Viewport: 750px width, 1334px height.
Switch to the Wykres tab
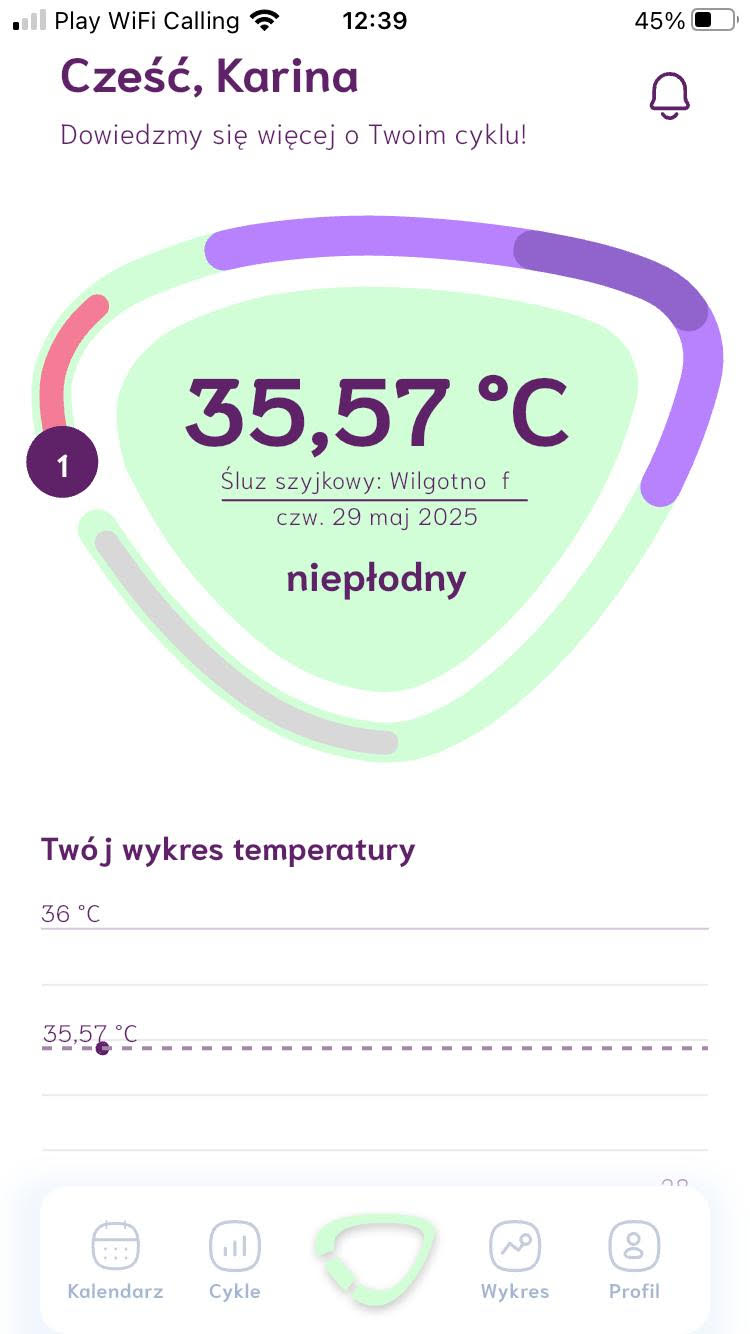coord(515,1260)
